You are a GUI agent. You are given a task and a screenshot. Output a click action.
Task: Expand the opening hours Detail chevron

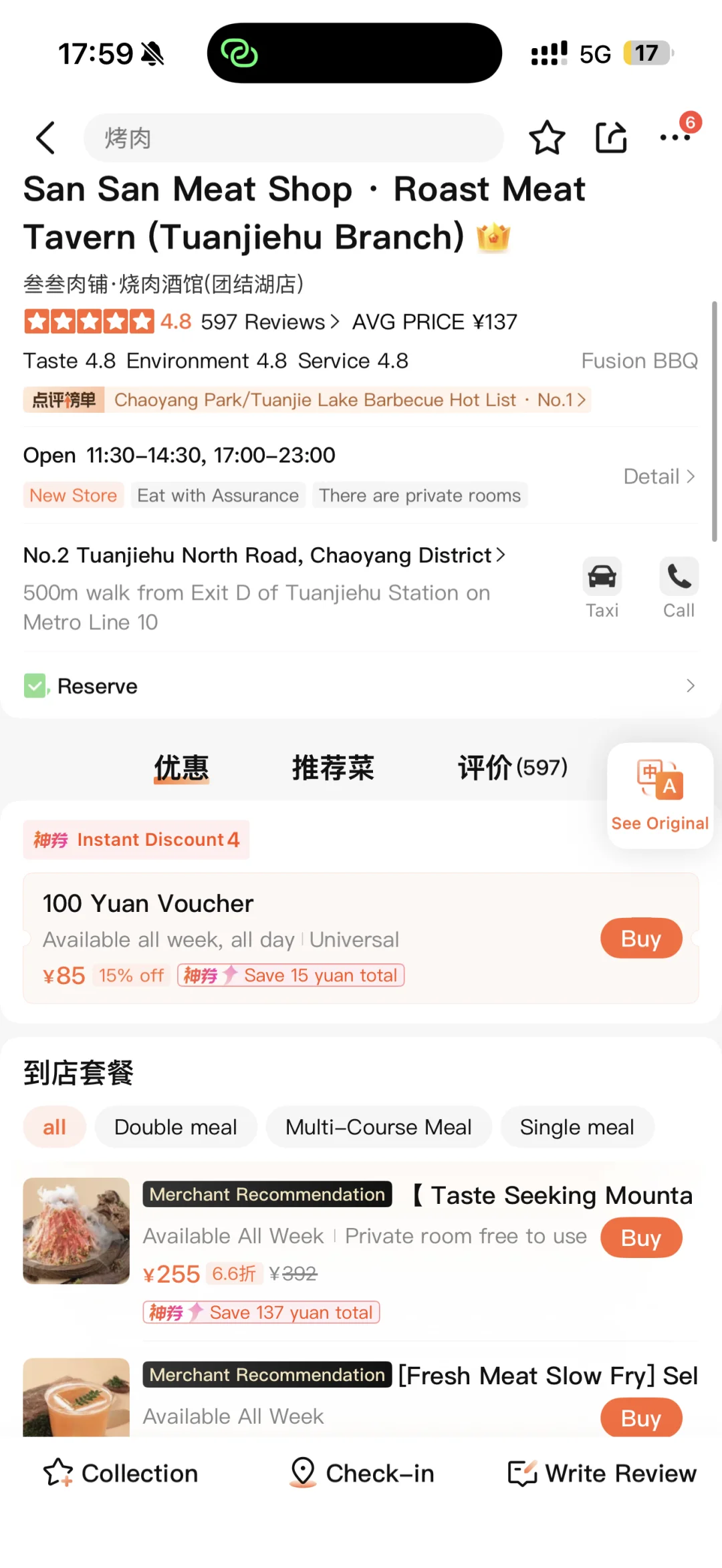658,476
